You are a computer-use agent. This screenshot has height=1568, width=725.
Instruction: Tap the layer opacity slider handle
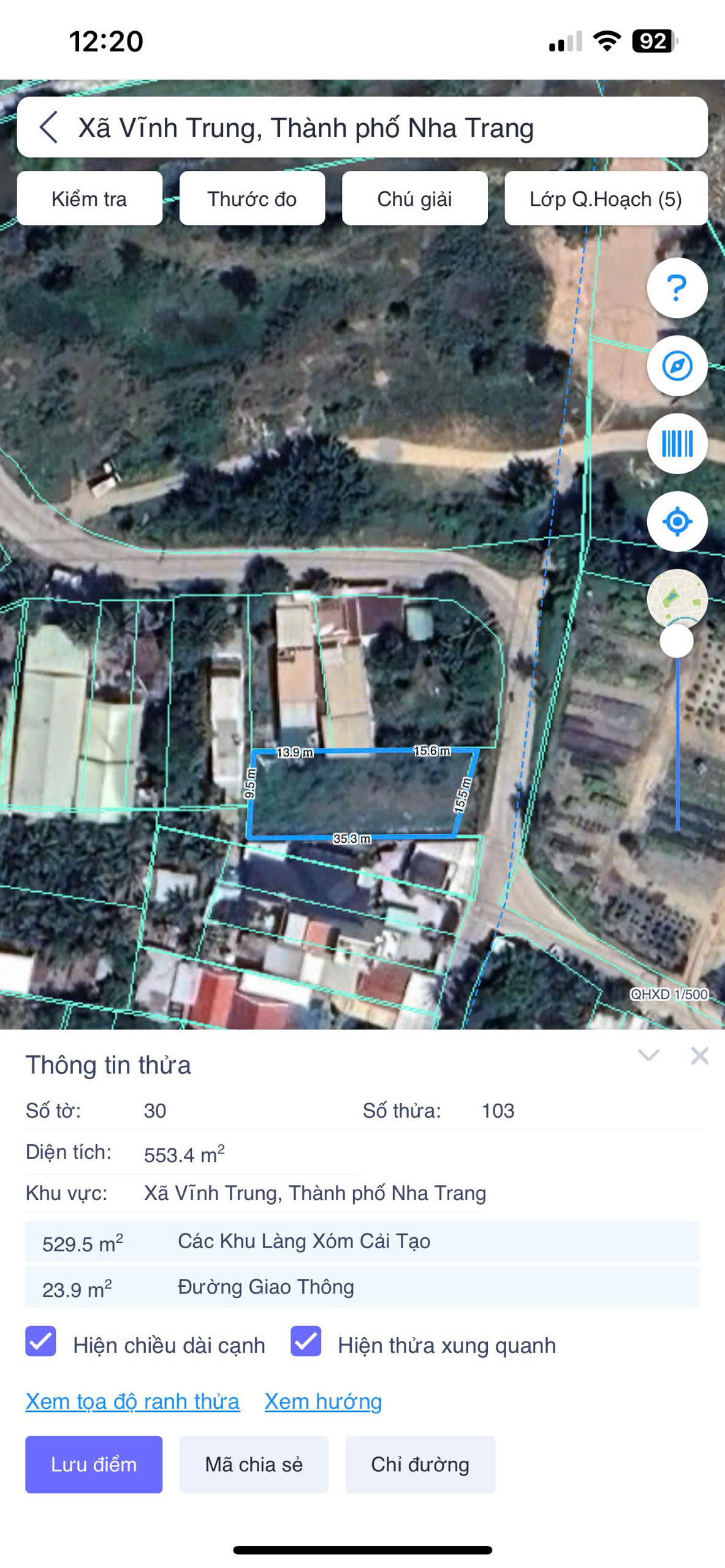click(x=677, y=642)
